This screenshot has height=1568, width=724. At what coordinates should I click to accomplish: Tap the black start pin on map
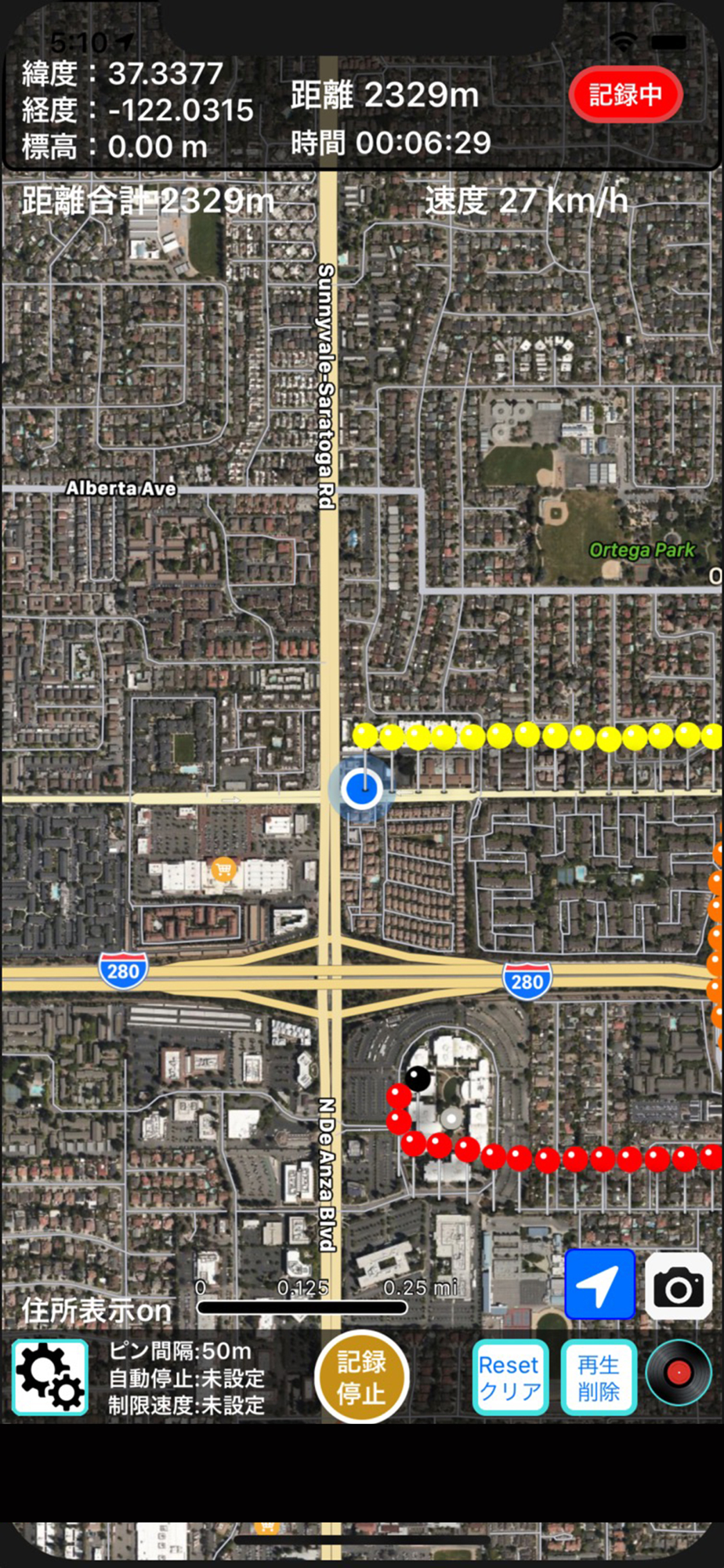click(417, 1080)
